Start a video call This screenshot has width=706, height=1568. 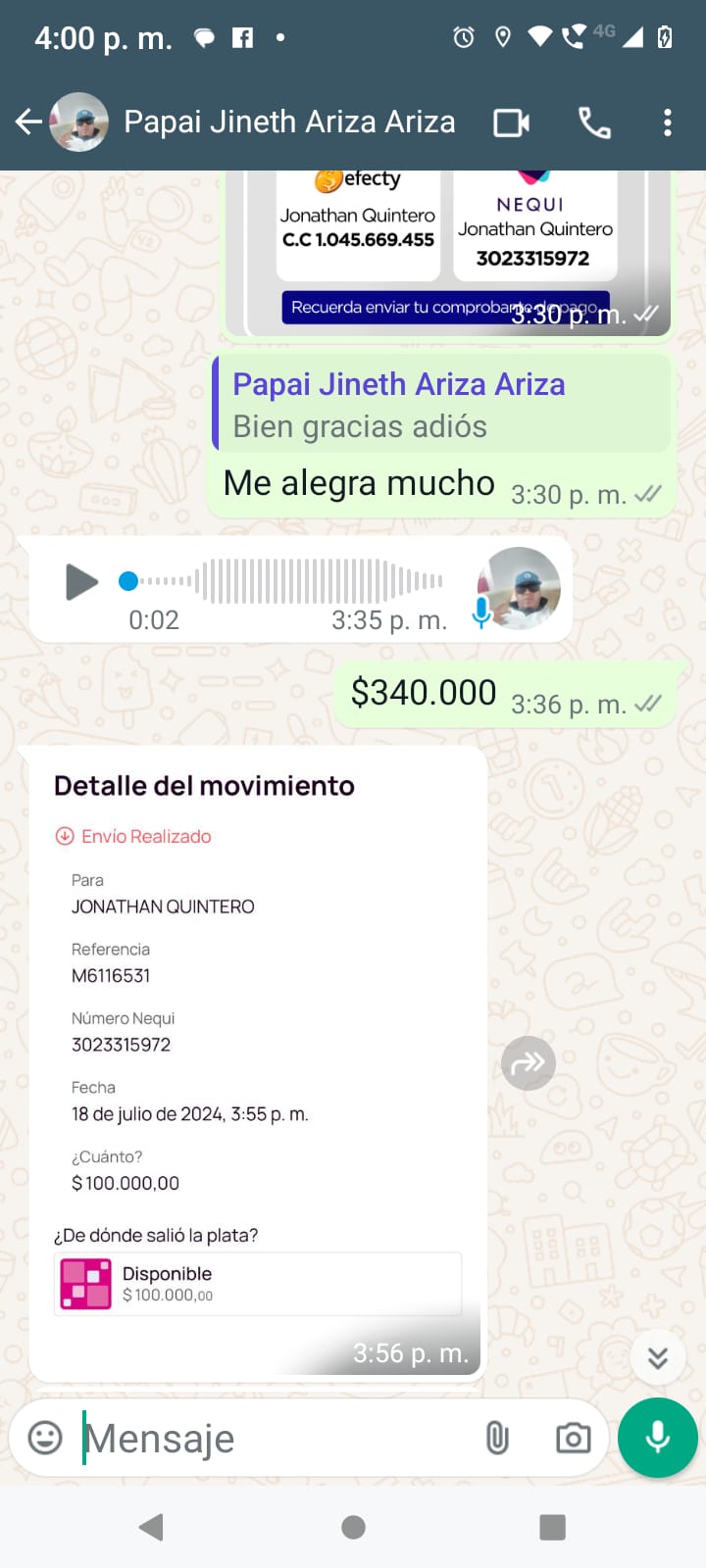pyautogui.click(x=511, y=122)
